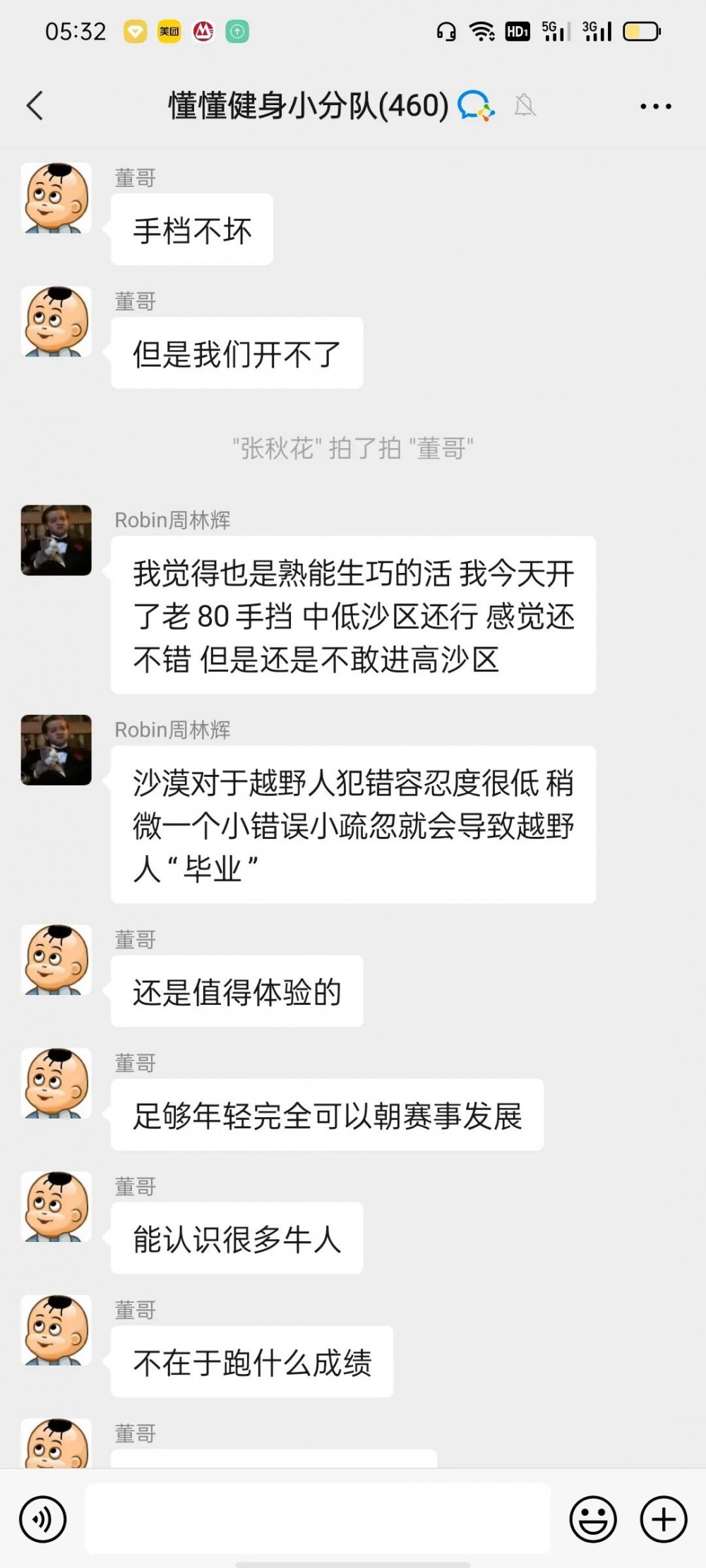Go back to the chat list

click(x=35, y=107)
